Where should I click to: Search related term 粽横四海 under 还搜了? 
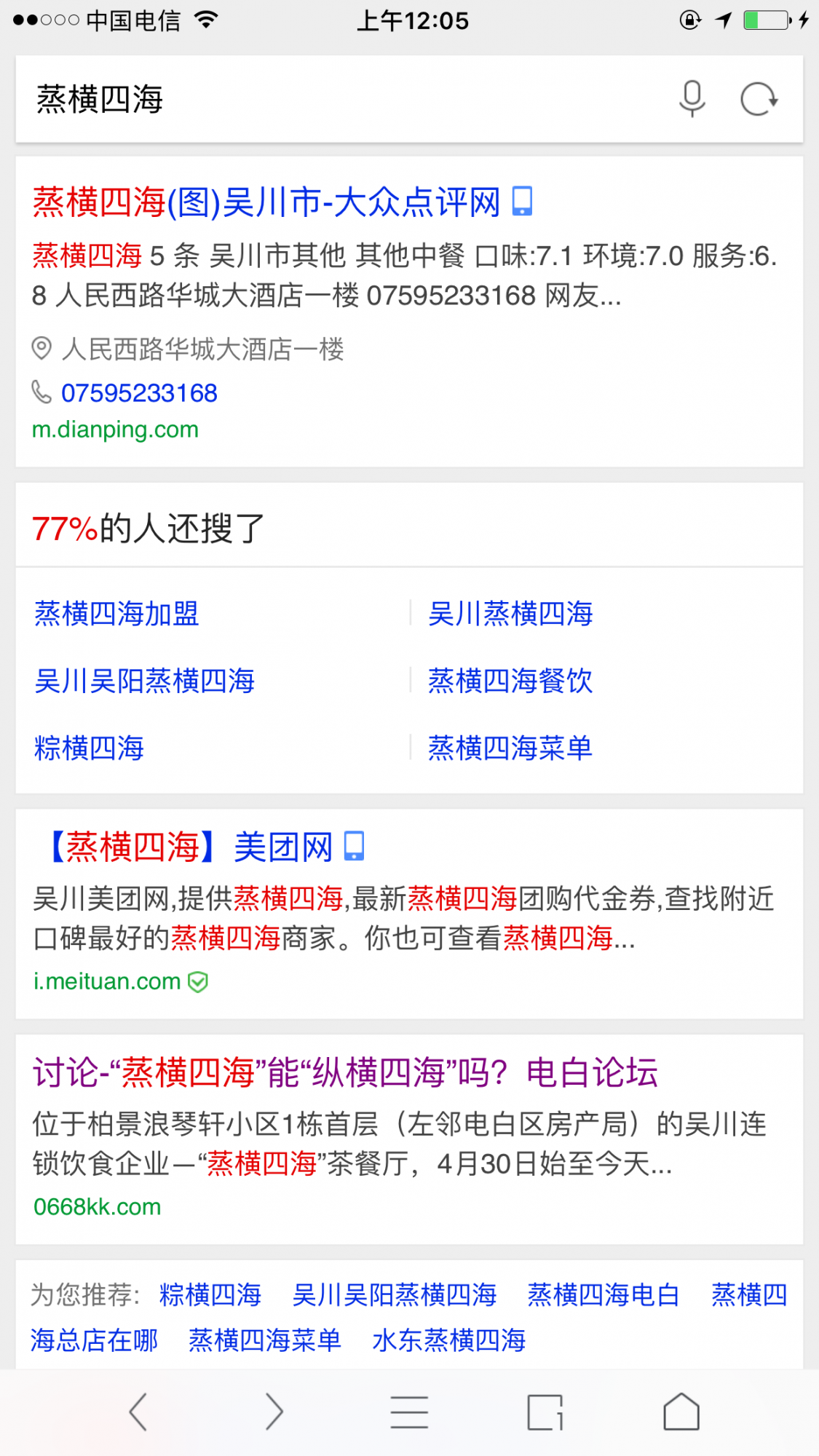(x=90, y=748)
